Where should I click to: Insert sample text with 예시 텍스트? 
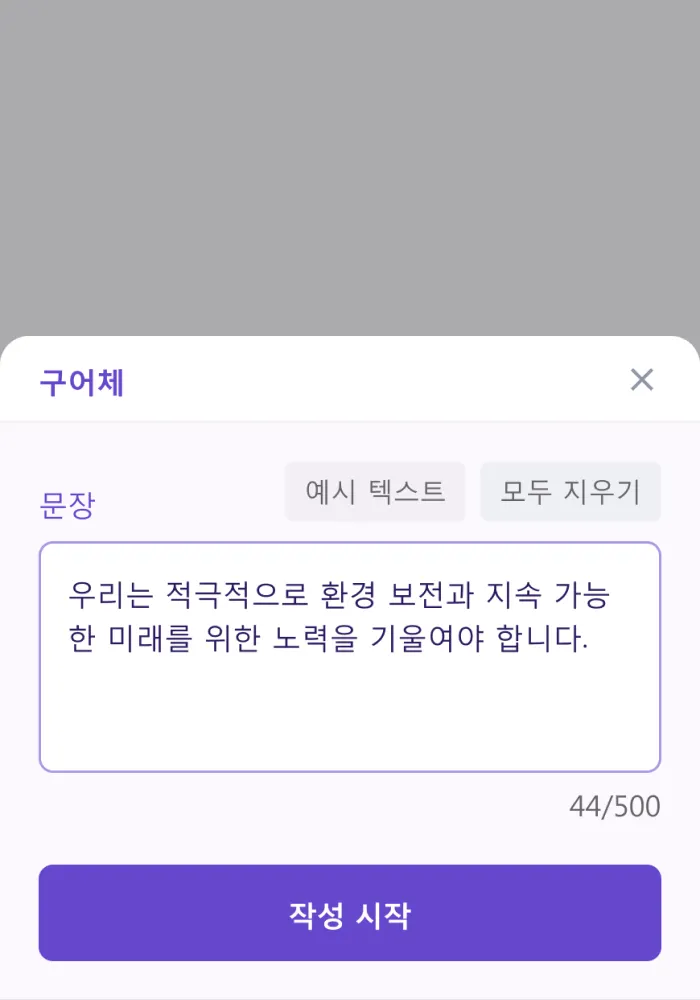pyautogui.click(x=375, y=492)
